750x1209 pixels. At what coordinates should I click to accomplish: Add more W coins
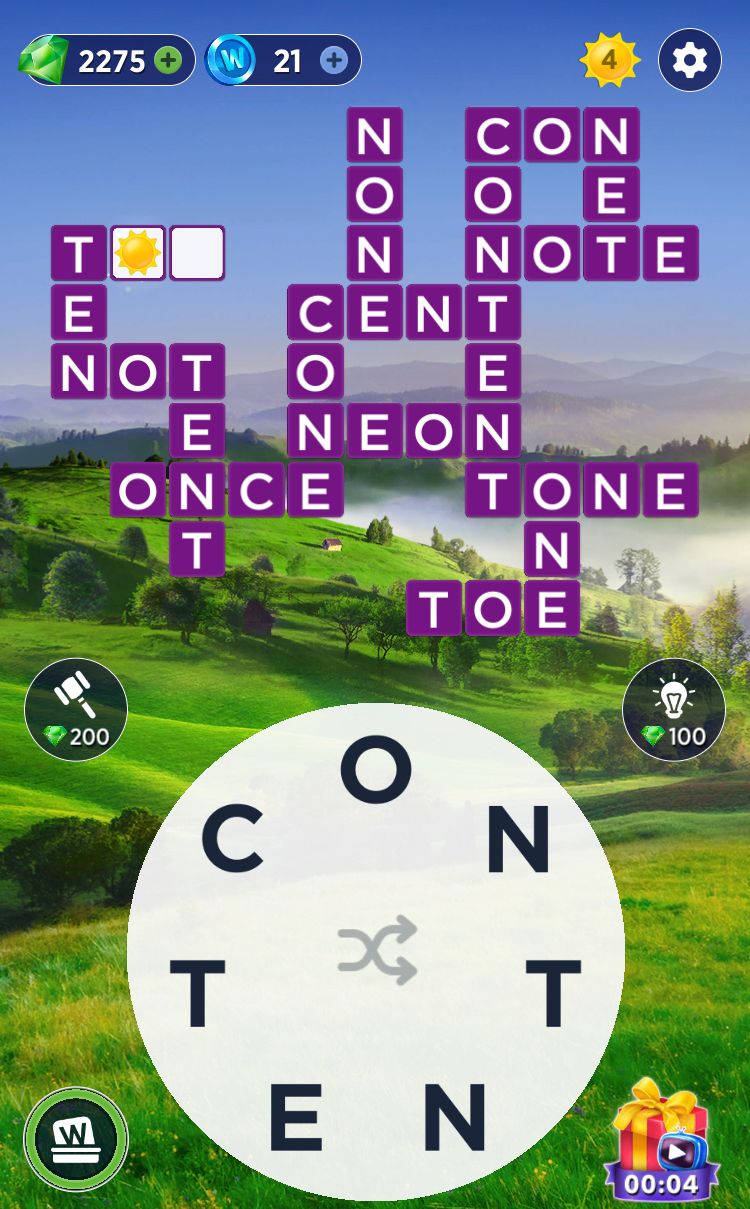point(334,61)
